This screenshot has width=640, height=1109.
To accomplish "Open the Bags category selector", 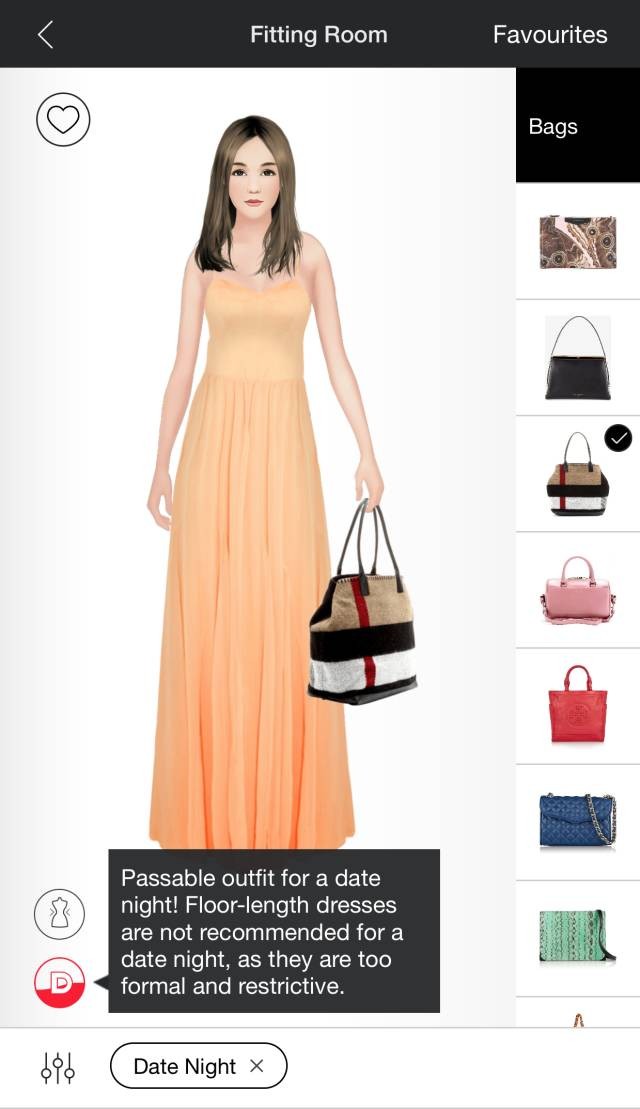I will click(577, 127).
